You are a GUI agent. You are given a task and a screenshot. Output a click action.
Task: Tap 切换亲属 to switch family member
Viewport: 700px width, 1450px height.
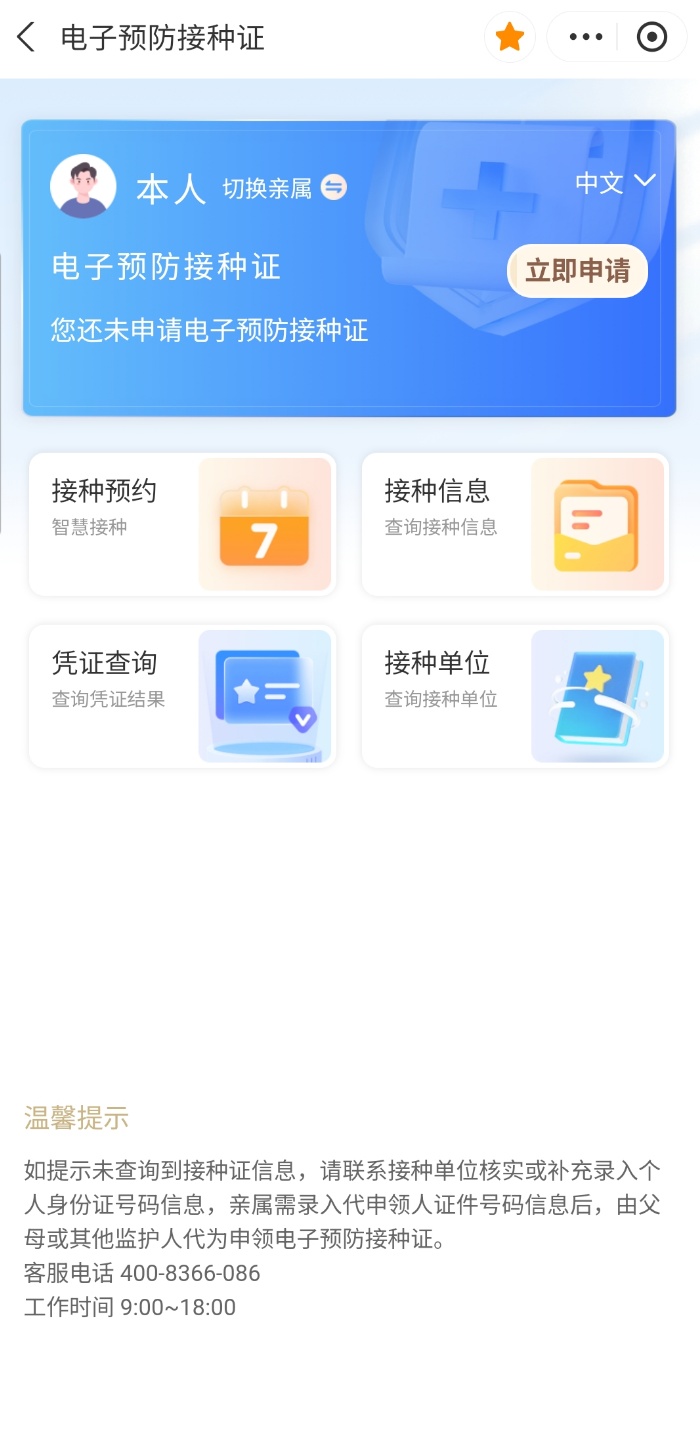coord(284,187)
